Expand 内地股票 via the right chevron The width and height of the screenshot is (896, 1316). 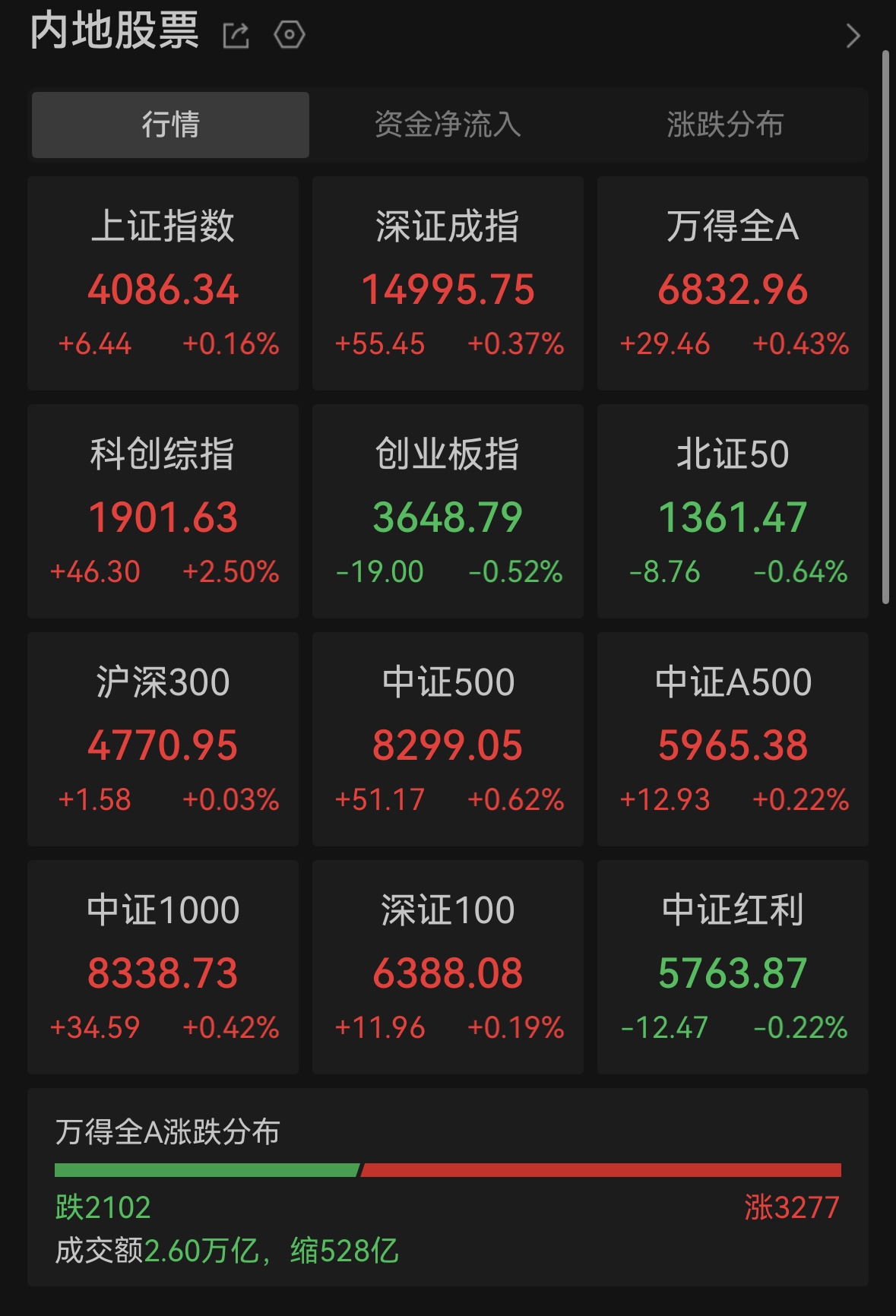[853, 36]
